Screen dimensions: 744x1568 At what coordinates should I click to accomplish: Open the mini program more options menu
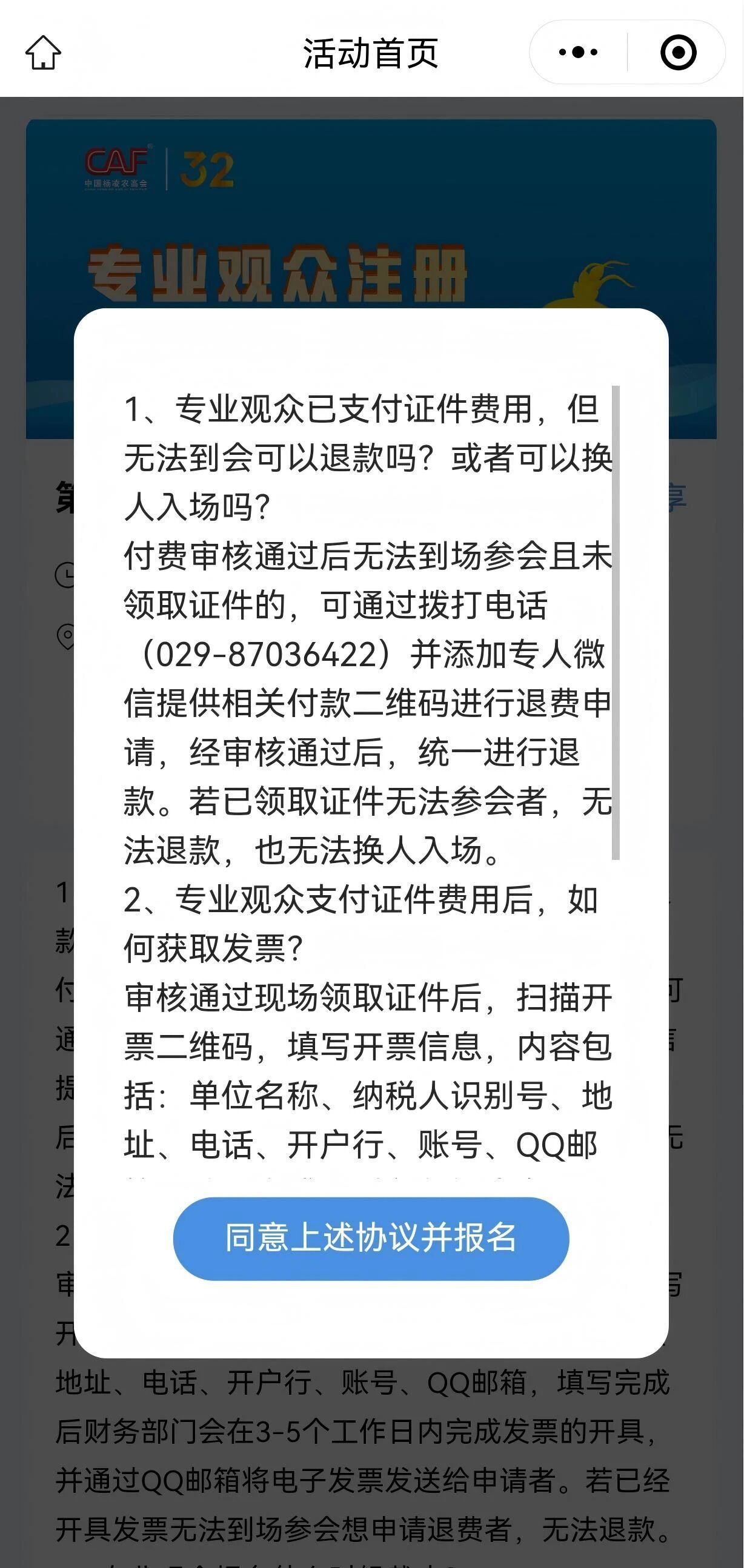coord(578,52)
